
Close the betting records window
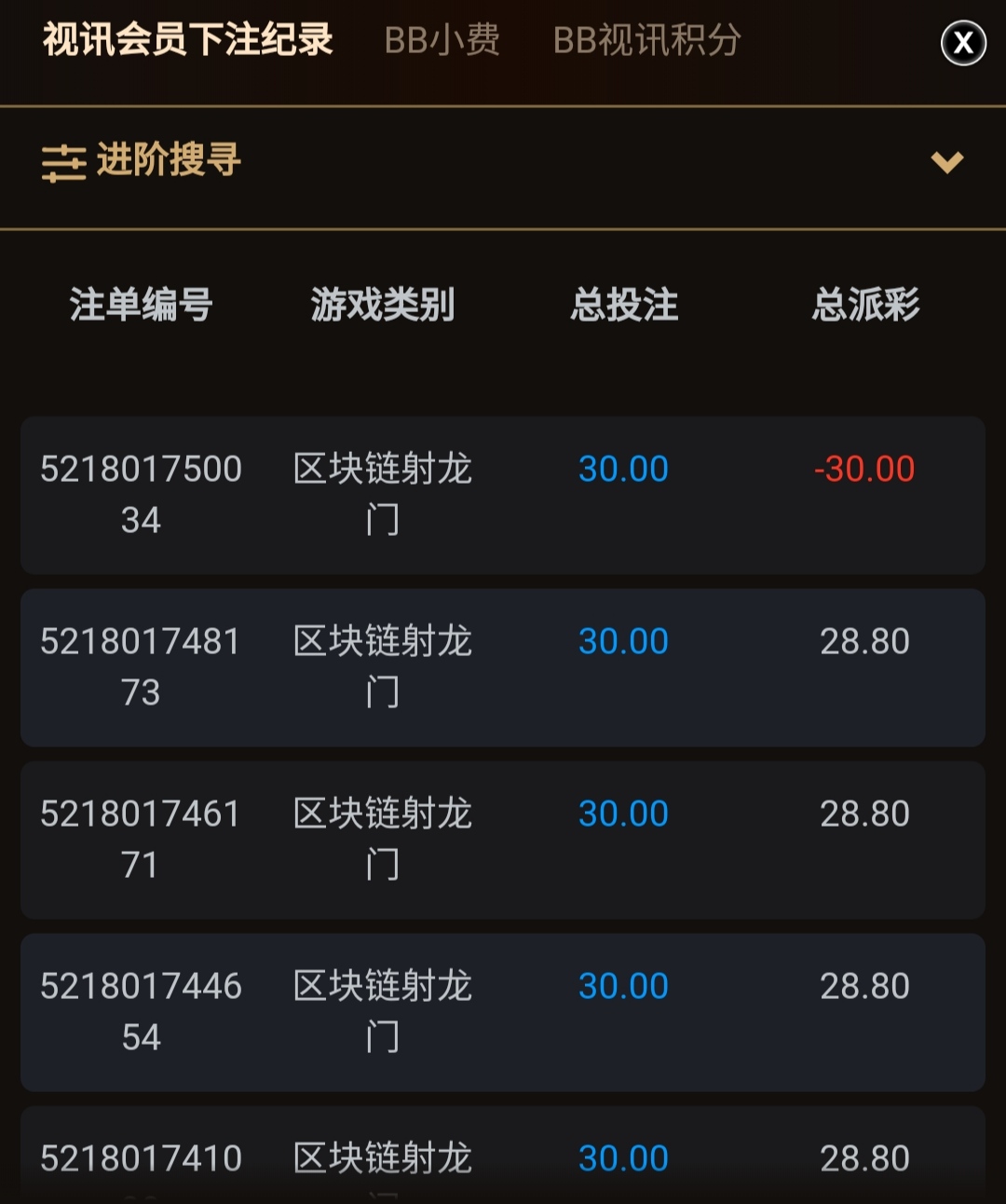pyautogui.click(x=963, y=43)
